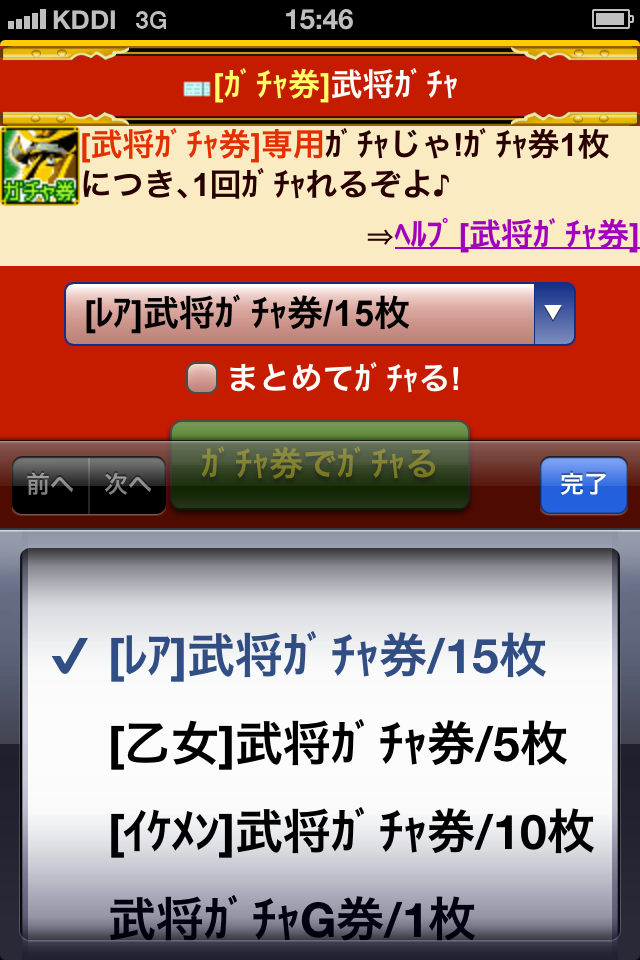Select [イケメン]武将ガチャ券/10枚 in the picker
Viewport: 640px width, 960px height.
(350, 832)
